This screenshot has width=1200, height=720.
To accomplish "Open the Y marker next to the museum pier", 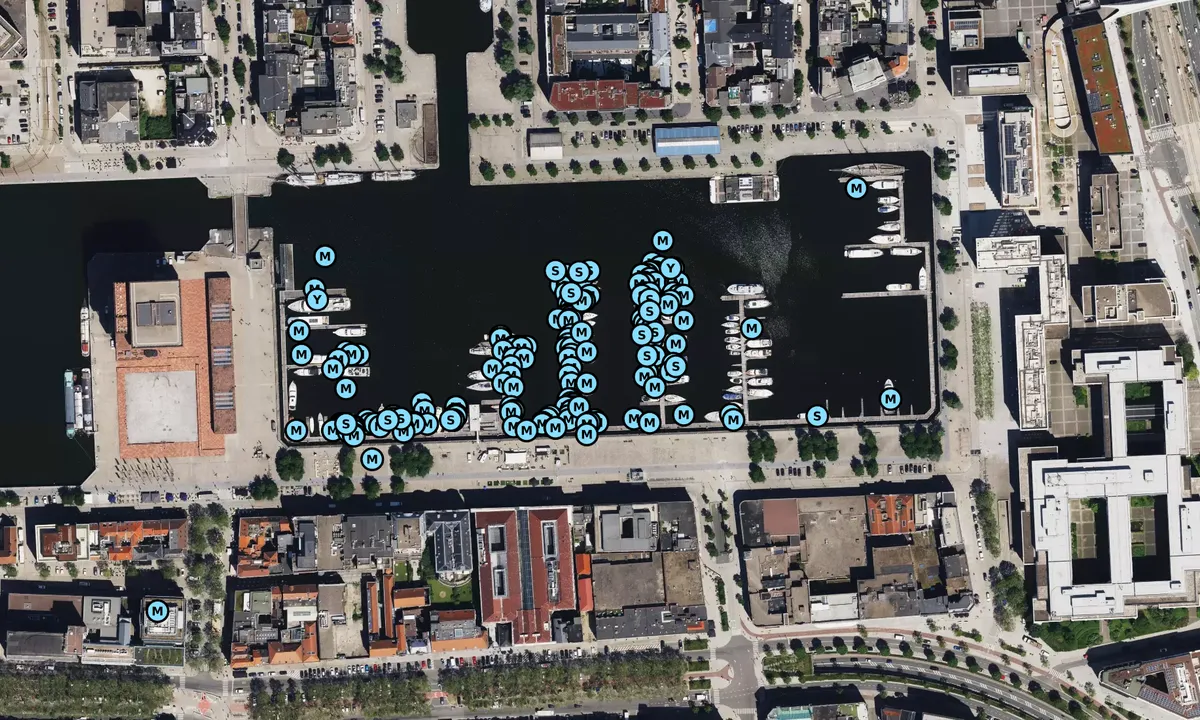I will (317, 299).
